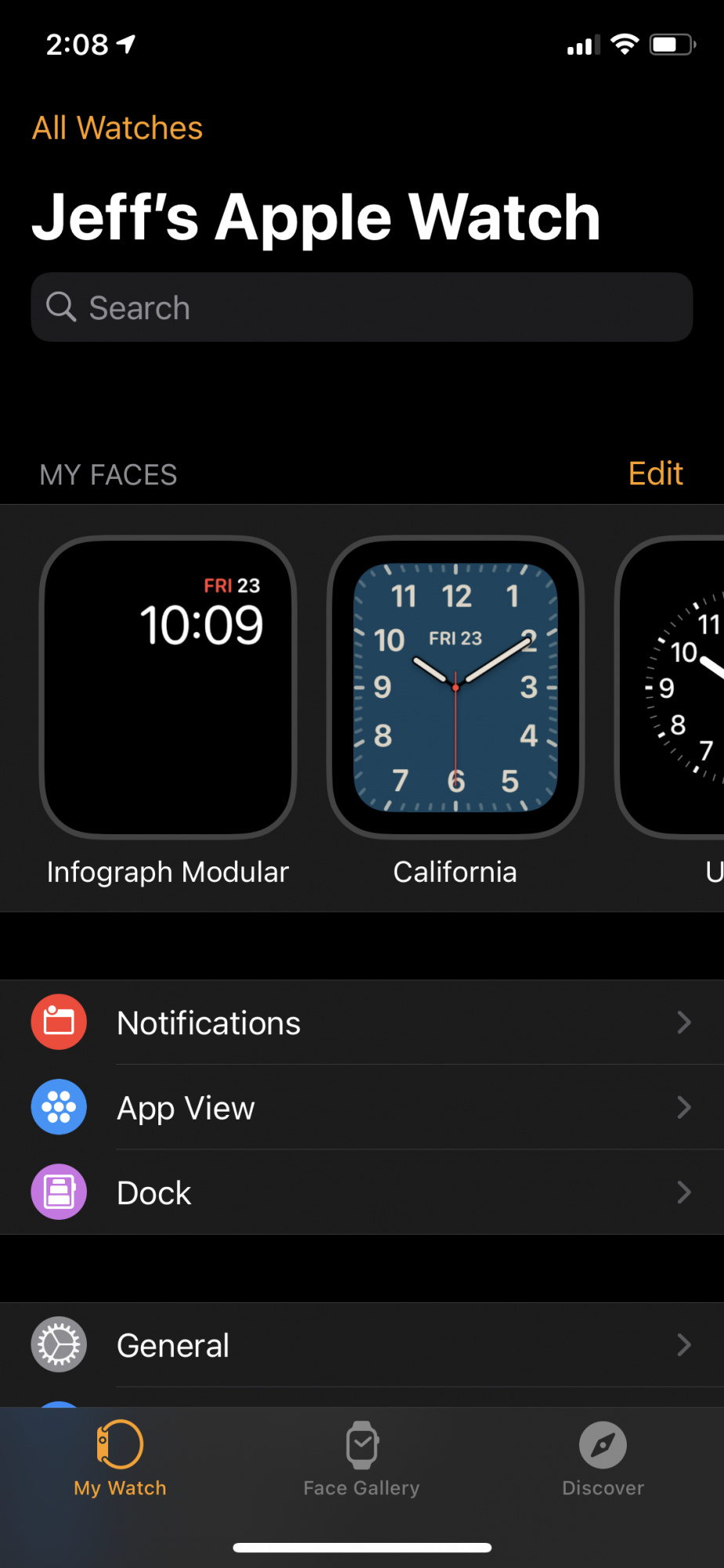The width and height of the screenshot is (724, 1568).
Task: Open the Infograph Modular watch face
Action: pos(168,687)
